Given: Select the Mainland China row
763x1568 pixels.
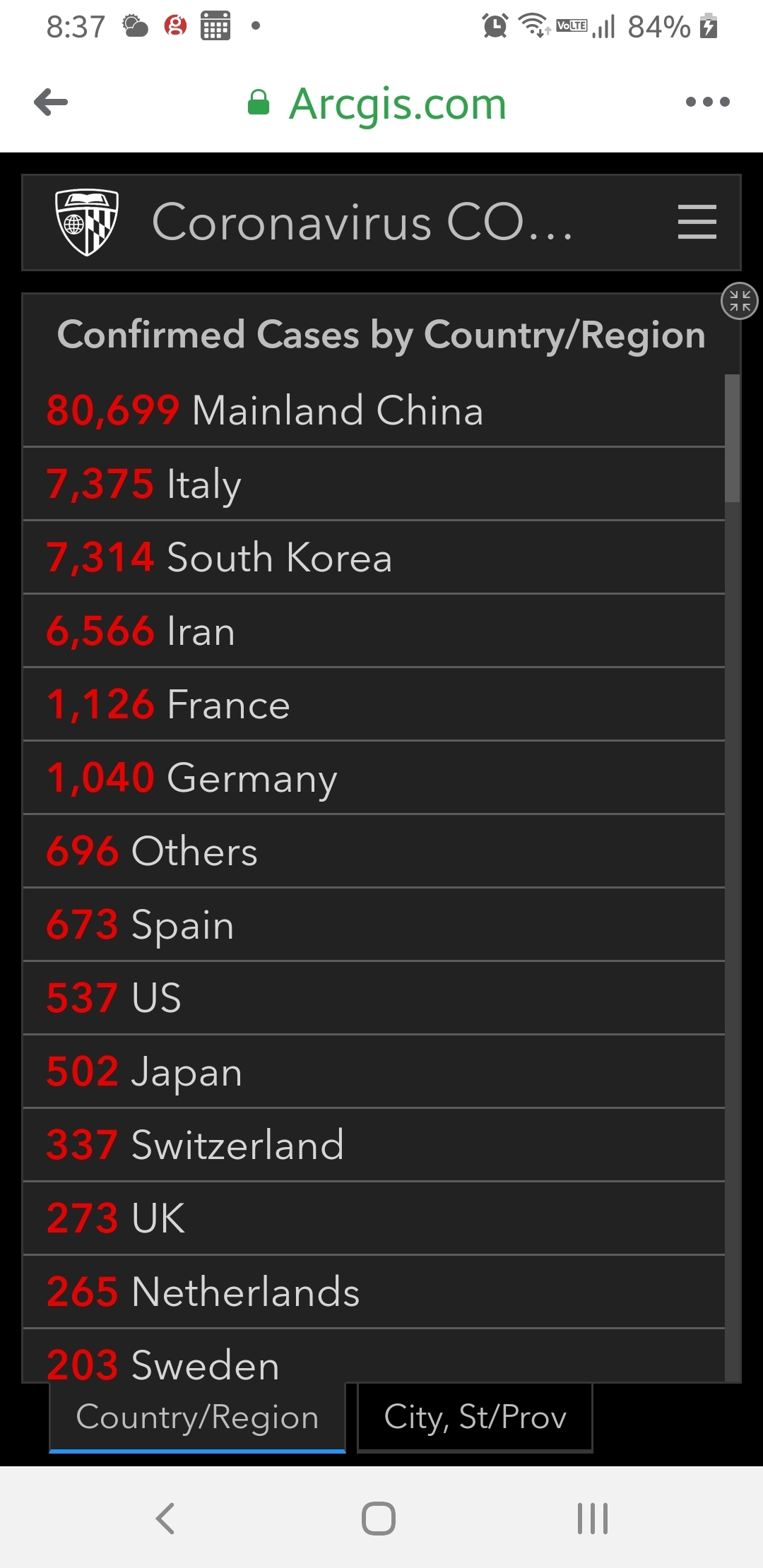Looking at the screenshot, I should (374, 410).
